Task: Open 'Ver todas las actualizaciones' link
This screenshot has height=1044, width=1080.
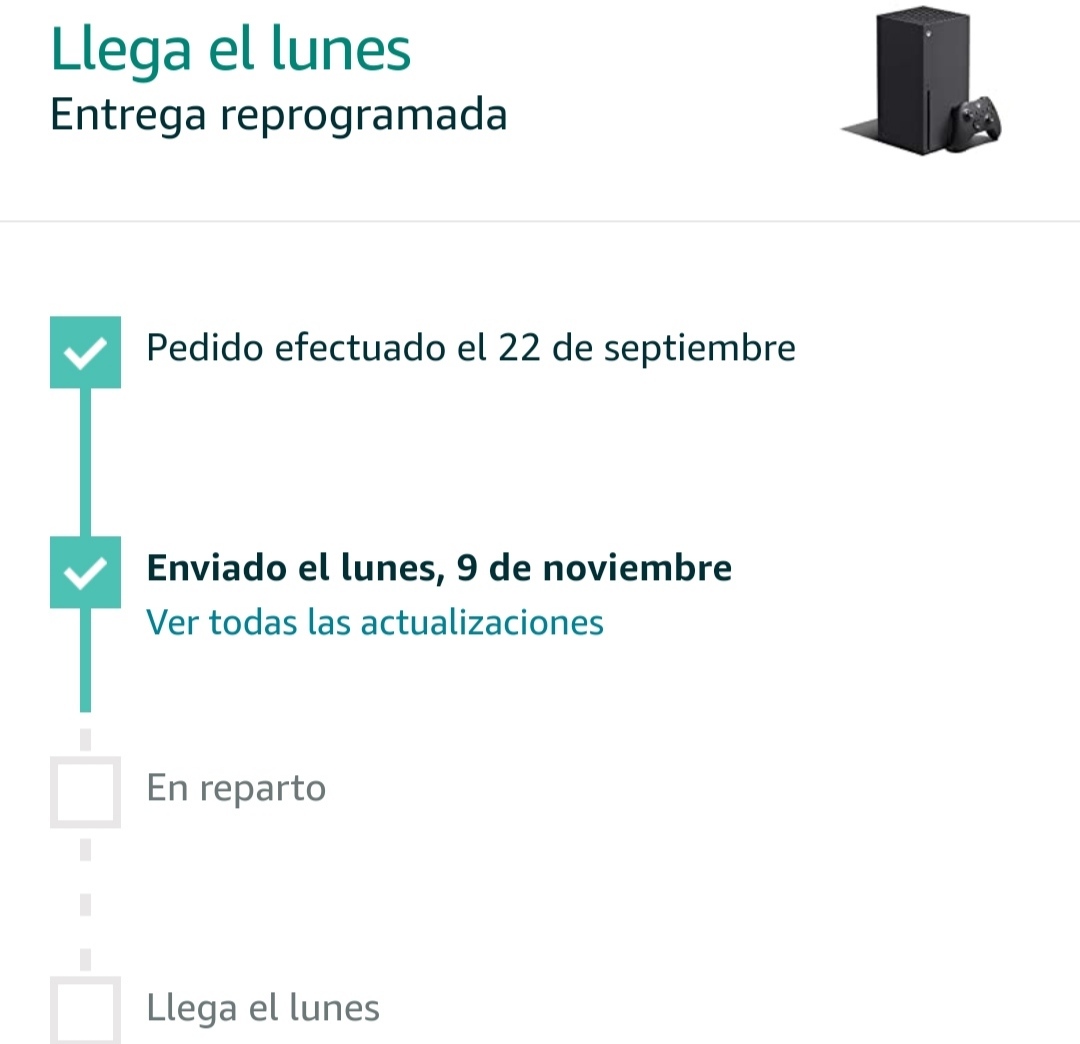Action: (x=375, y=622)
